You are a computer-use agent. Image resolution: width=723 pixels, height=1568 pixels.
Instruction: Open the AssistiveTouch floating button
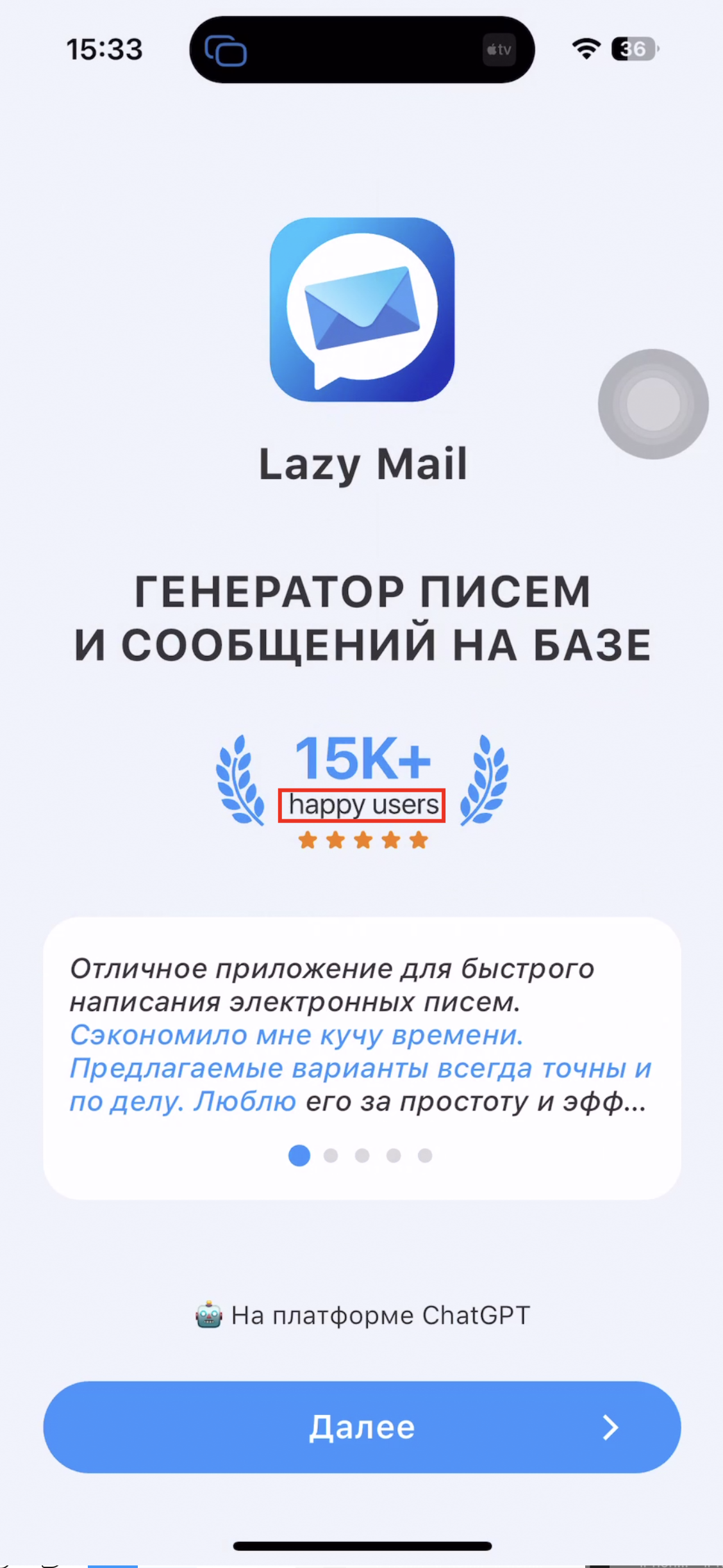coord(652,404)
